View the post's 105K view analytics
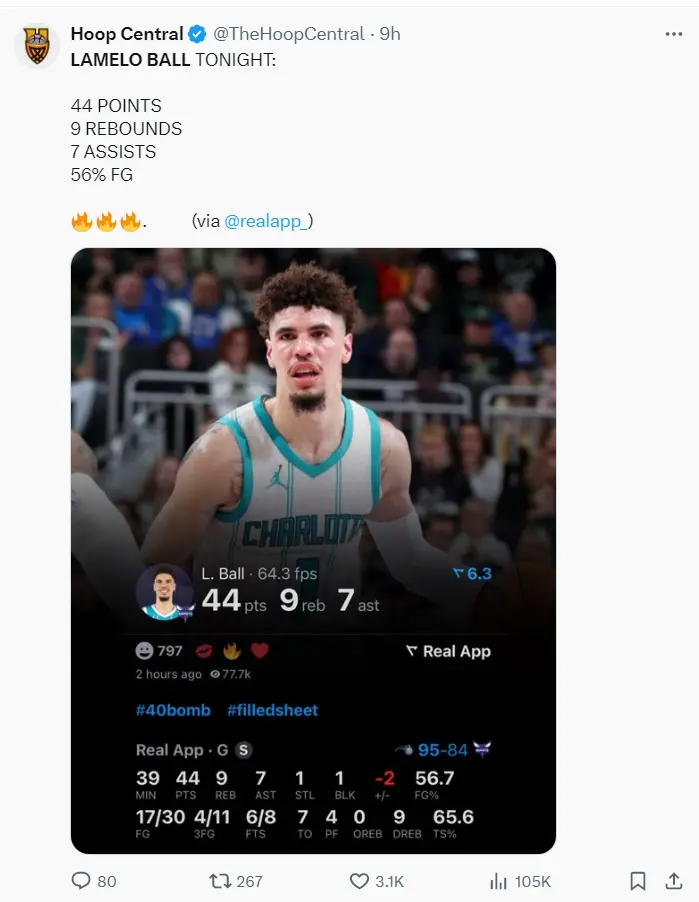Screen dimensions: 699x902 498,881
